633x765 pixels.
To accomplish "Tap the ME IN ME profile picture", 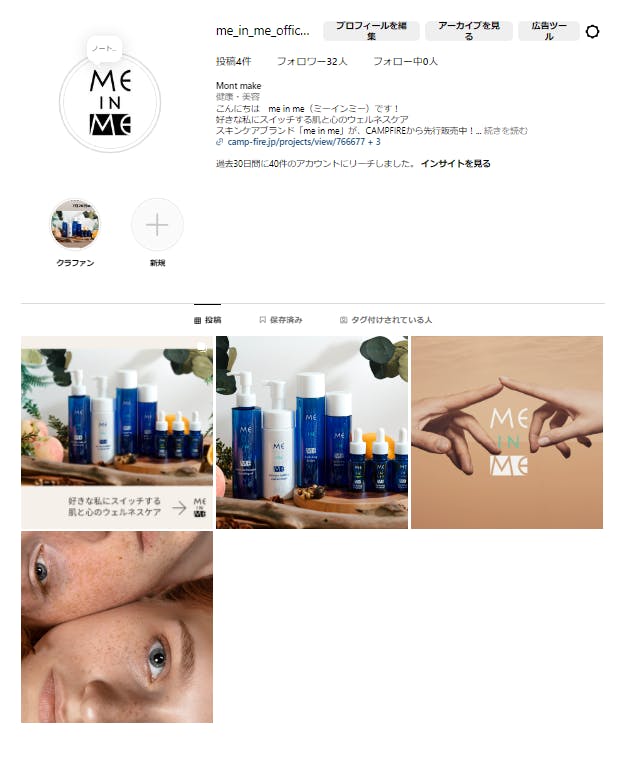I will coord(110,102).
